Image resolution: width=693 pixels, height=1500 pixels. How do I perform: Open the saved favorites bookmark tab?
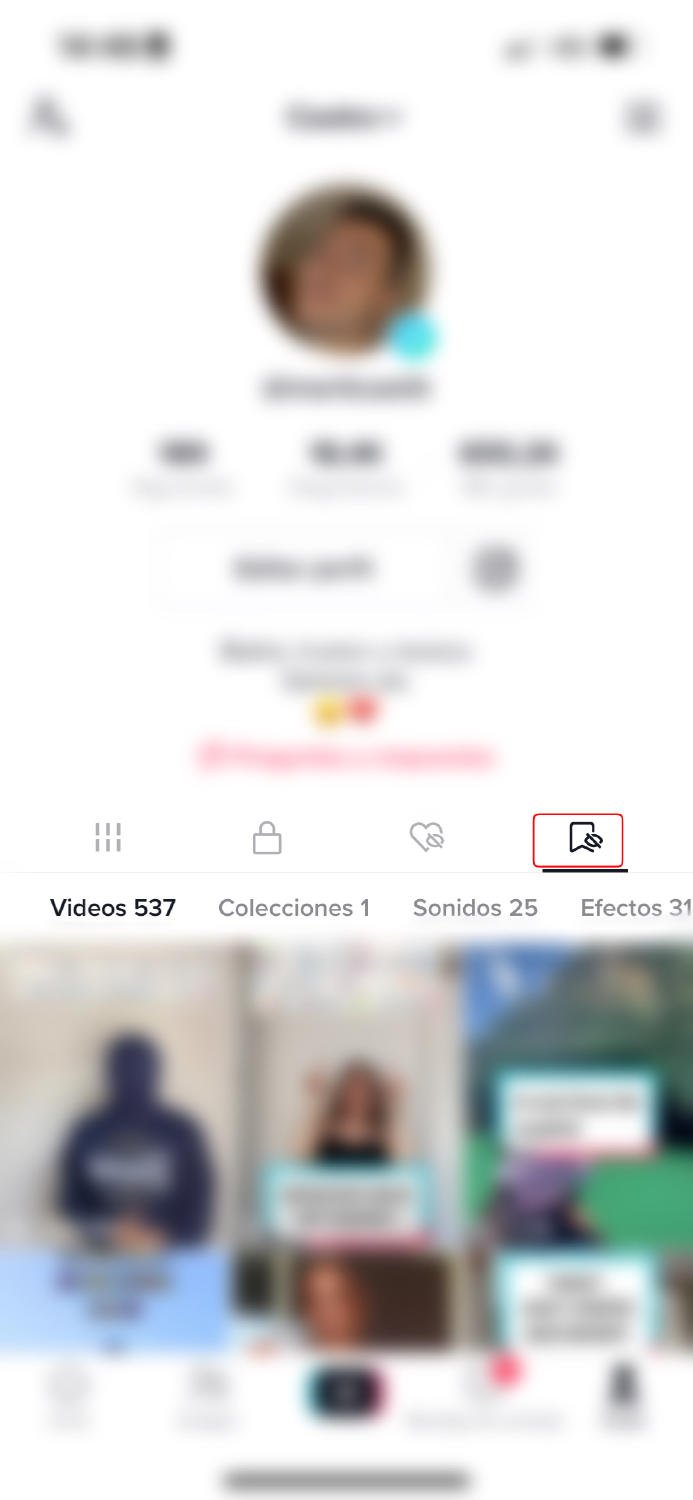coord(585,838)
